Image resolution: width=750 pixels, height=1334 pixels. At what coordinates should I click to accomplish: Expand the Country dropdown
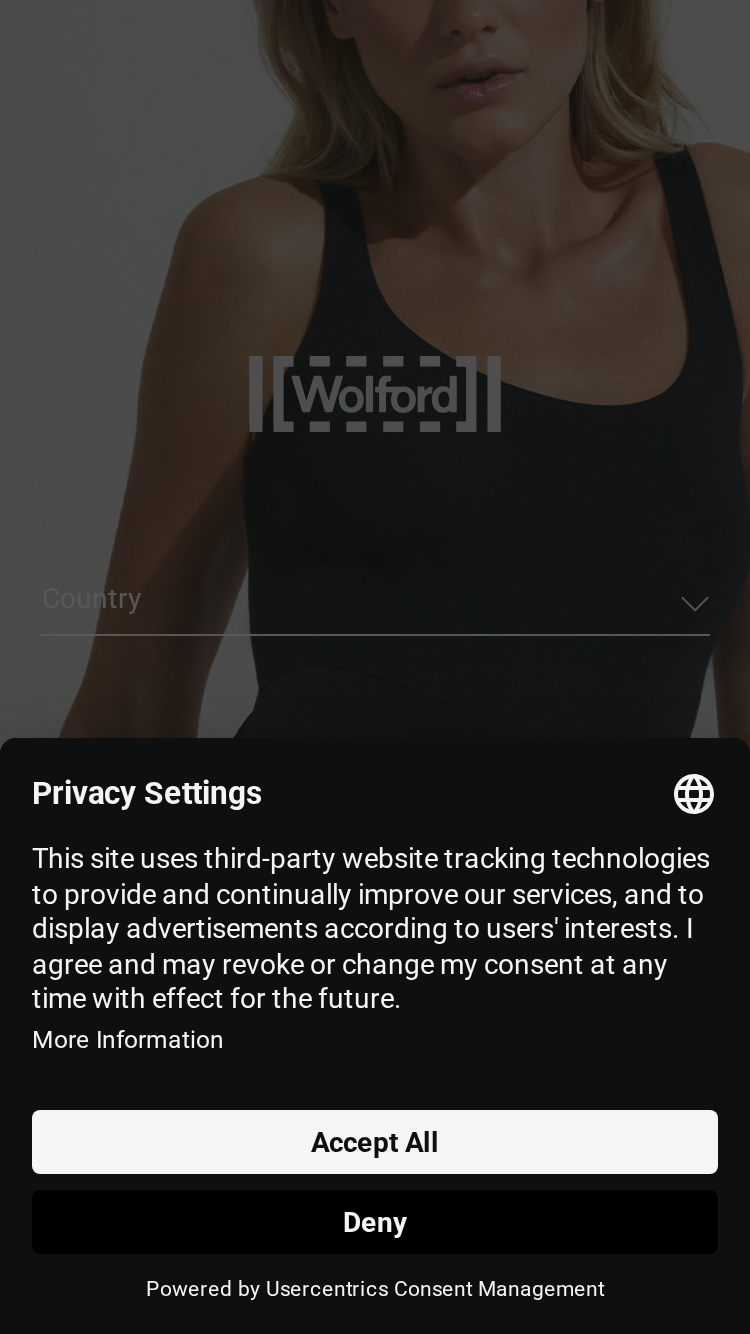pos(375,602)
